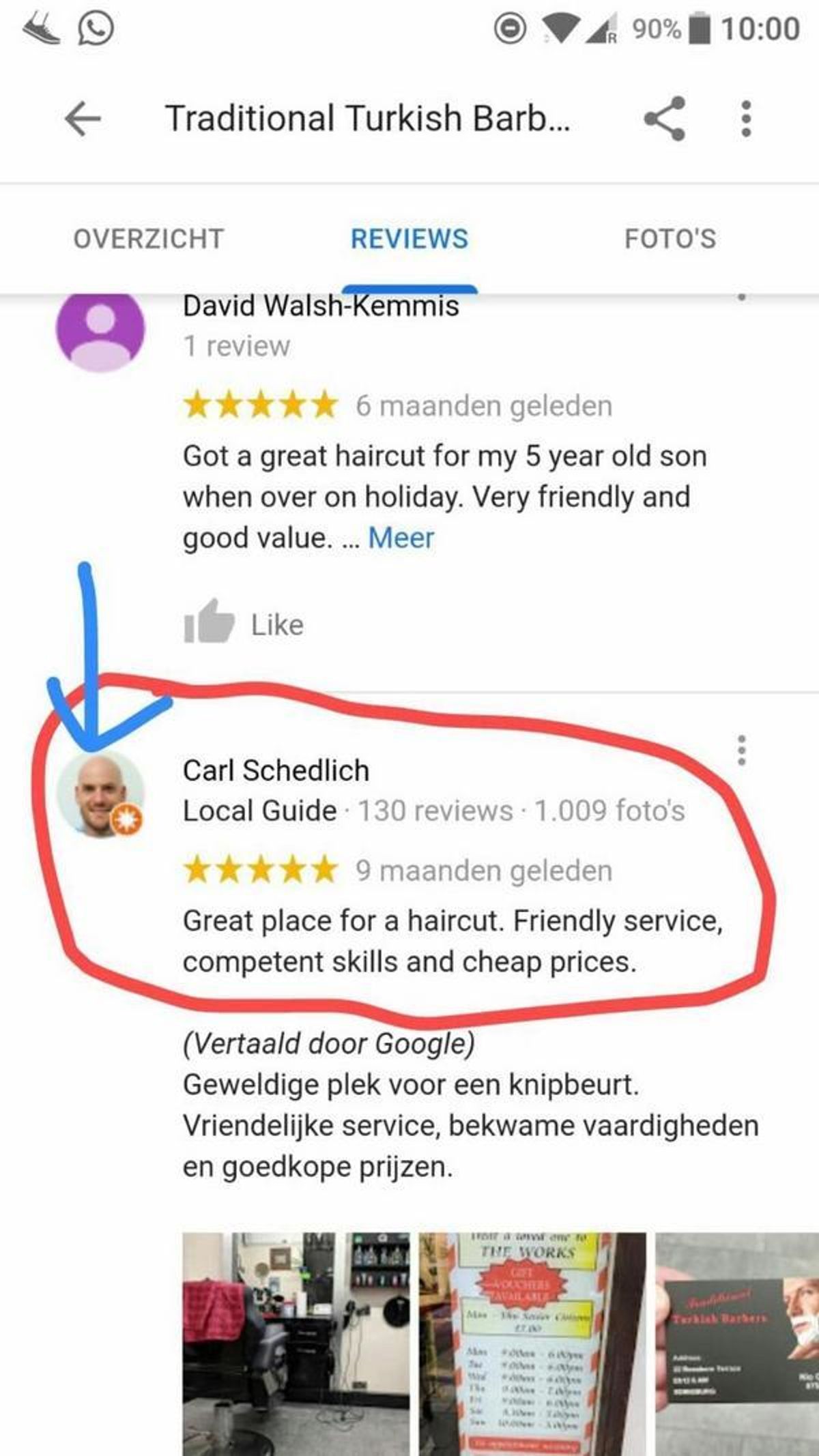Image resolution: width=819 pixels, height=1456 pixels.
Task: Open options menu for Carl Schedlich's review
Action: 742,751
